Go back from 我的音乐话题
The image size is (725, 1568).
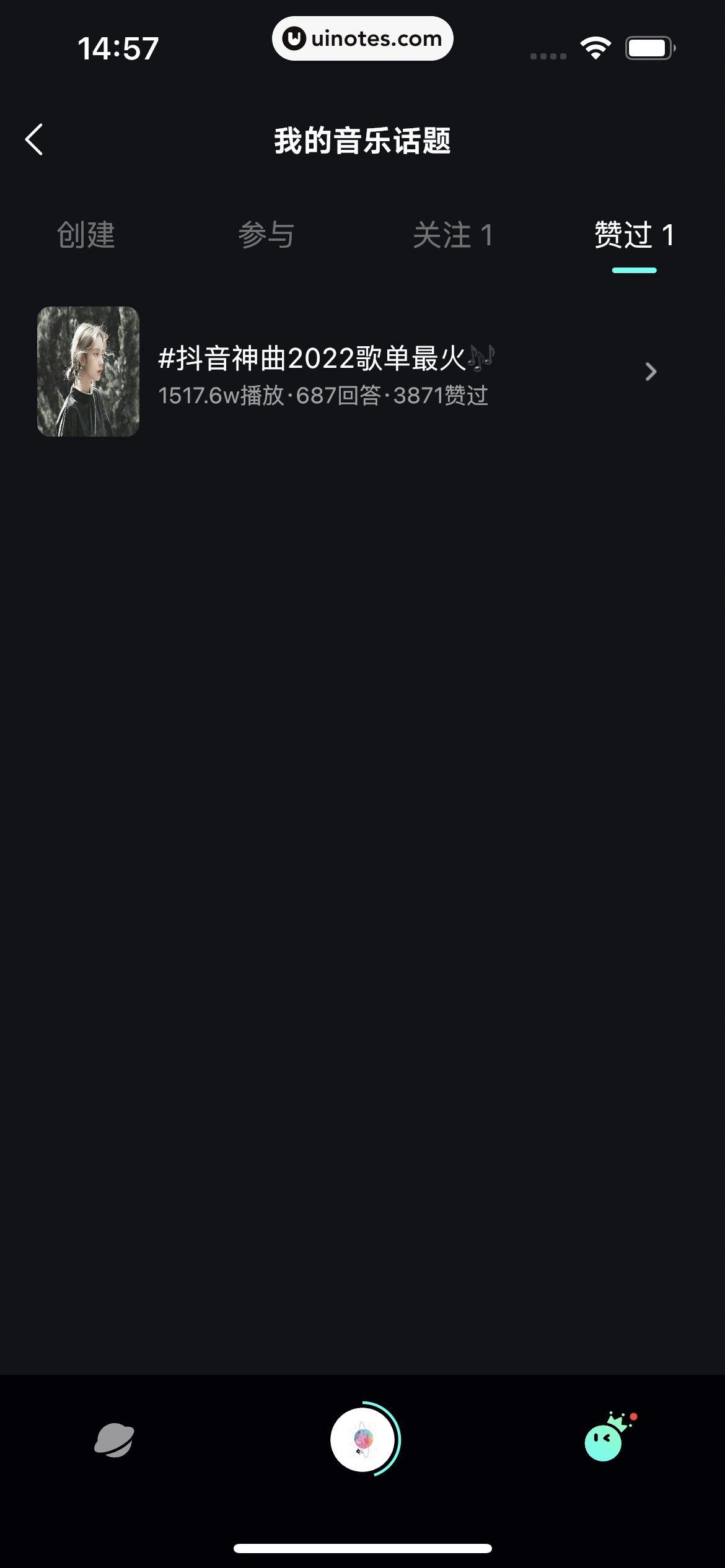pos(35,139)
